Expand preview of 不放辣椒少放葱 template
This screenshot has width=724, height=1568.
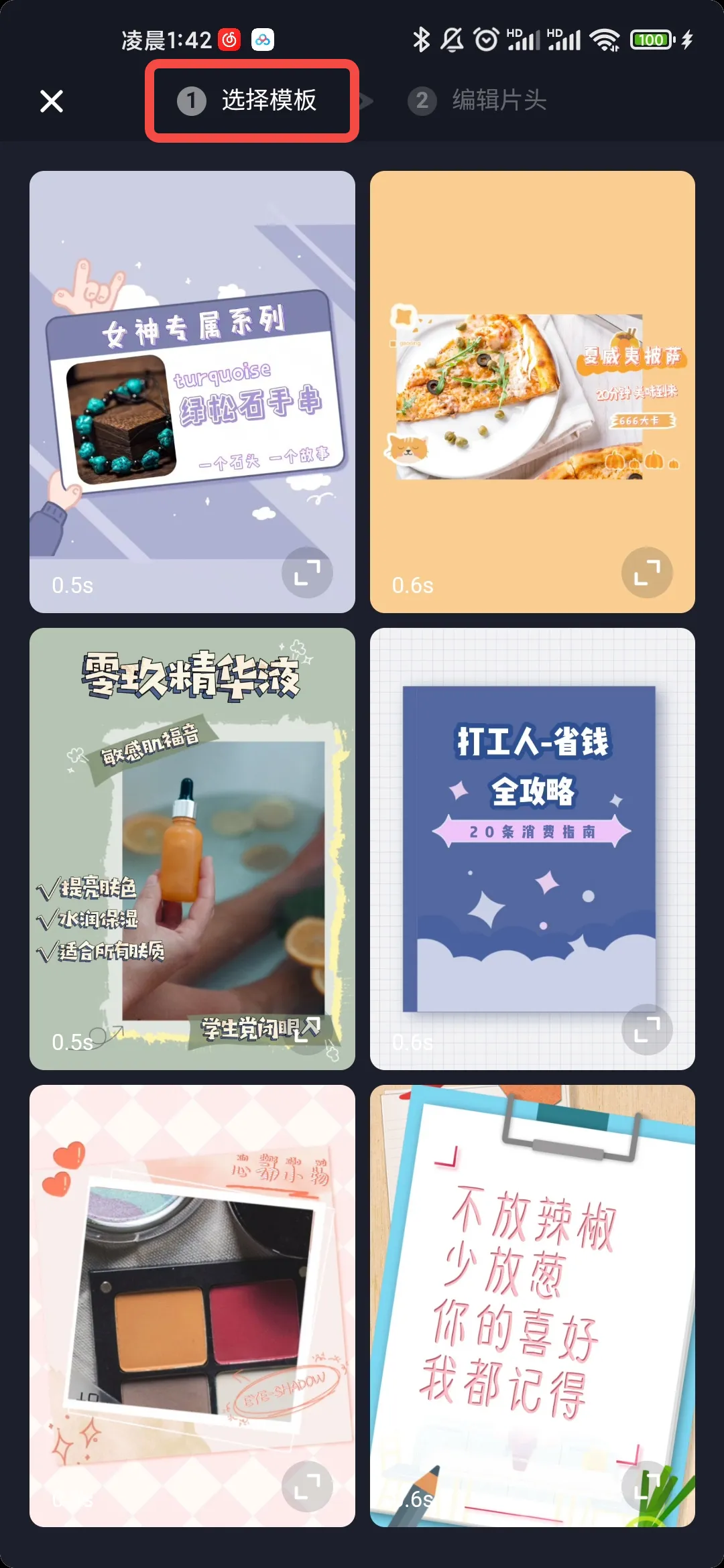click(x=647, y=1486)
